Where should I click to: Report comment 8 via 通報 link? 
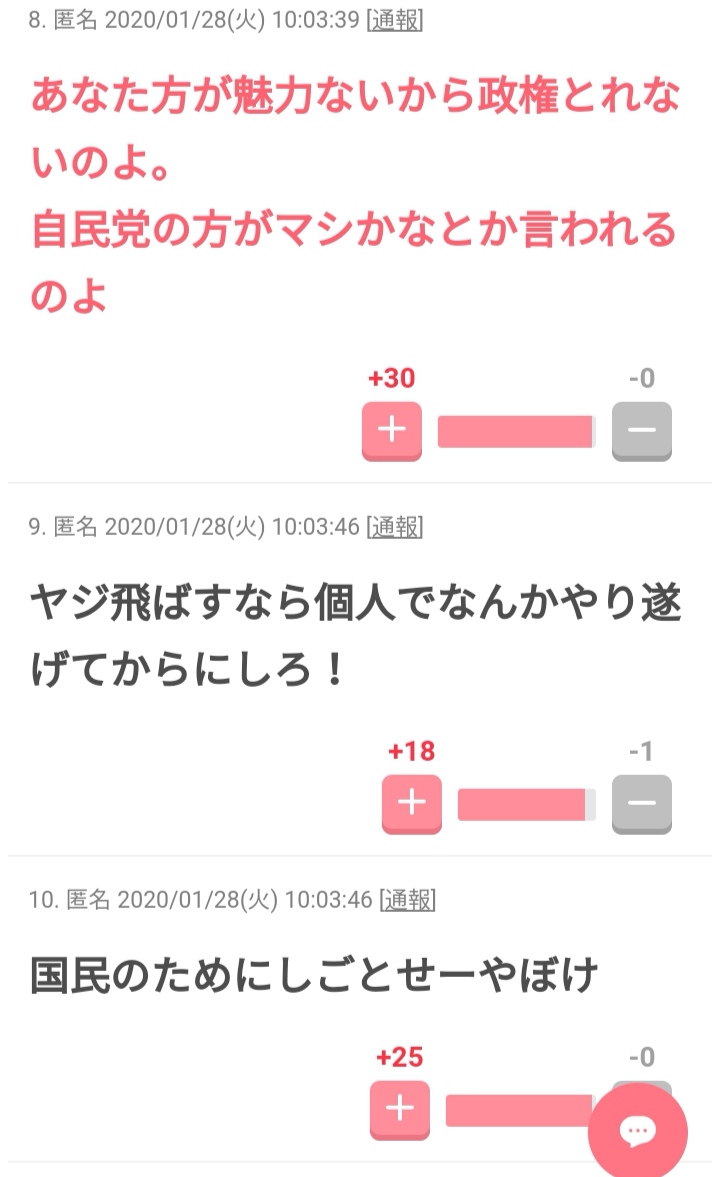[x=395, y=20]
